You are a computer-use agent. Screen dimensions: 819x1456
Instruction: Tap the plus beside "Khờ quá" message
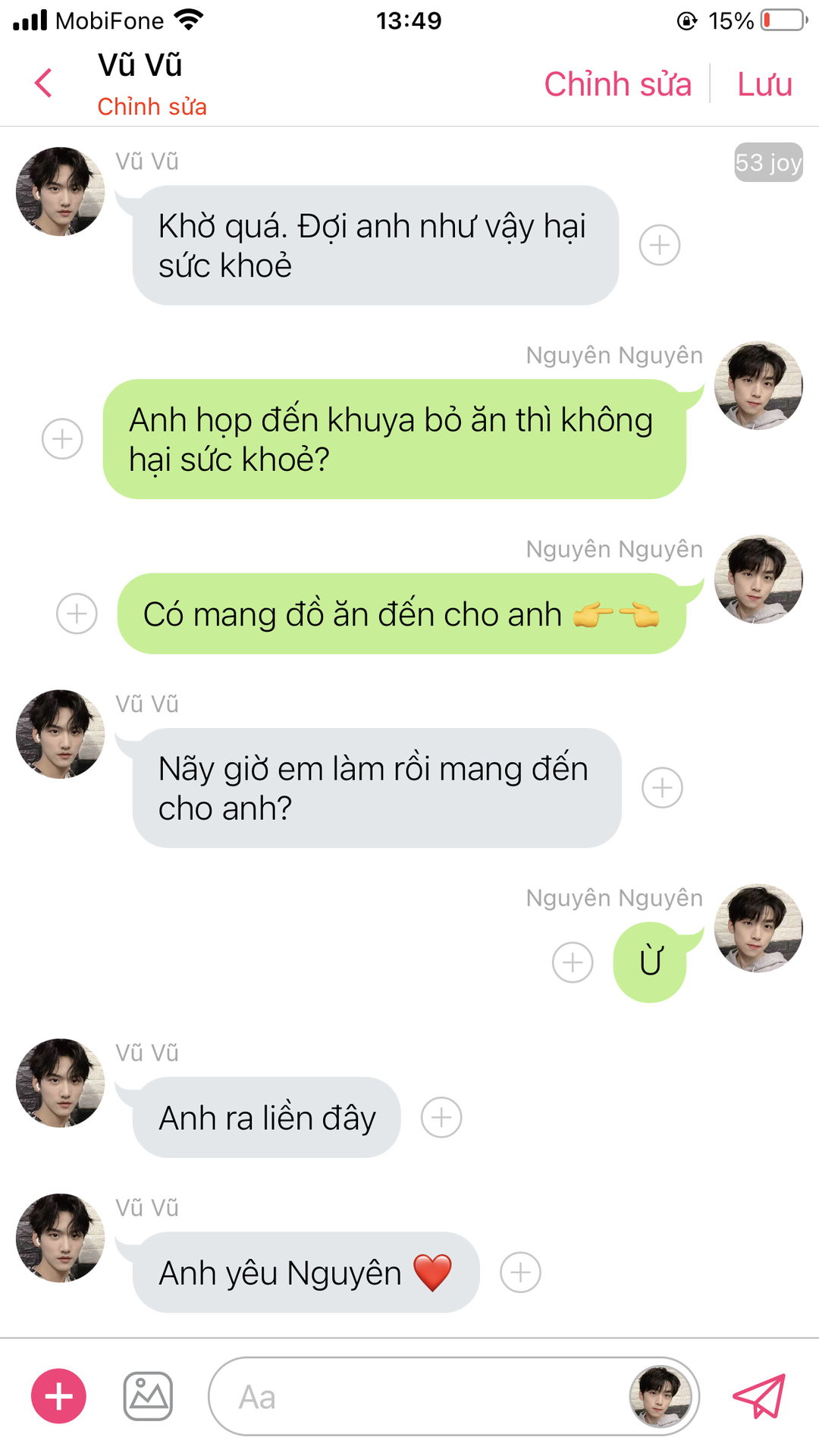(659, 245)
